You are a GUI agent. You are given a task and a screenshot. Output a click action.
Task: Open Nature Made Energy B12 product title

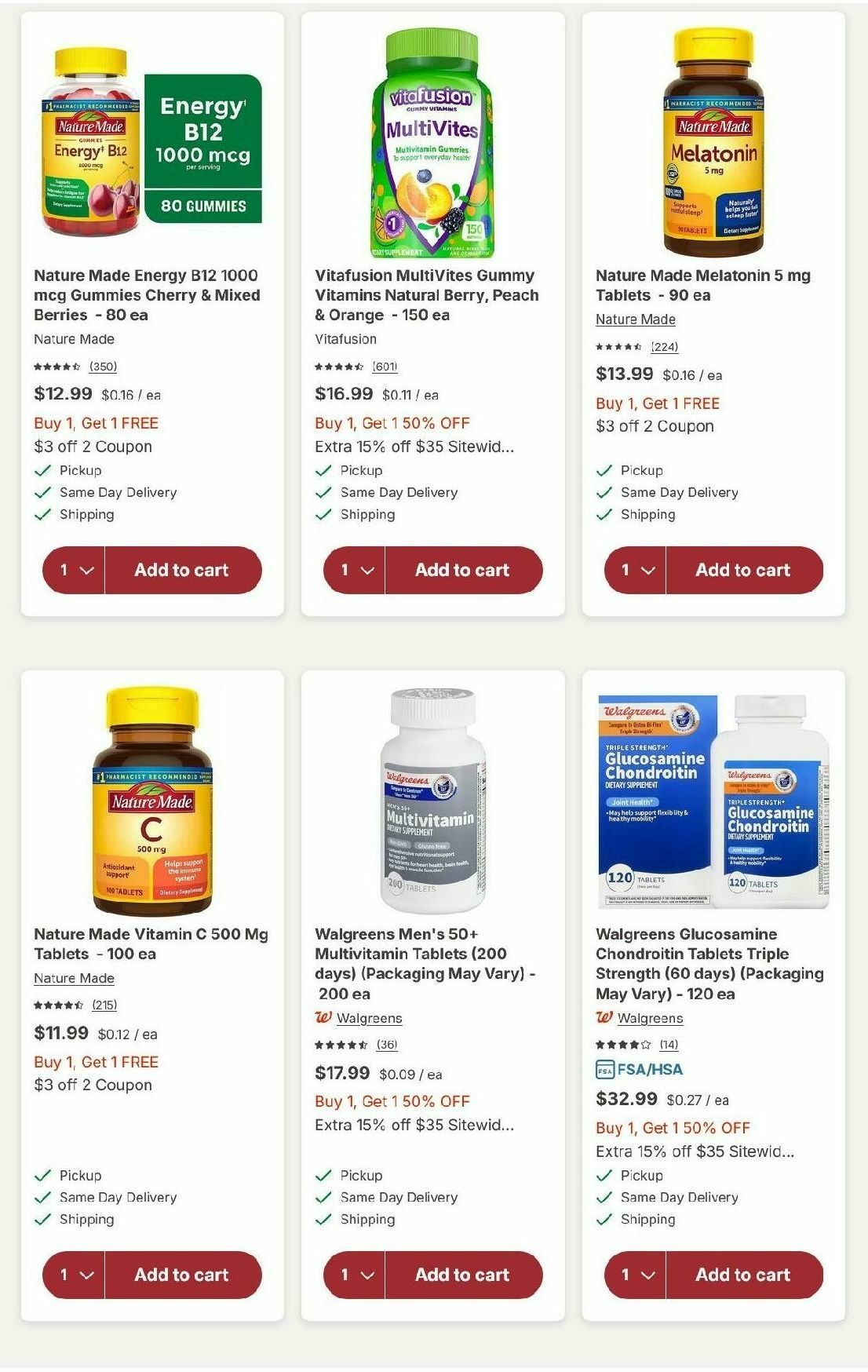(x=148, y=295)
